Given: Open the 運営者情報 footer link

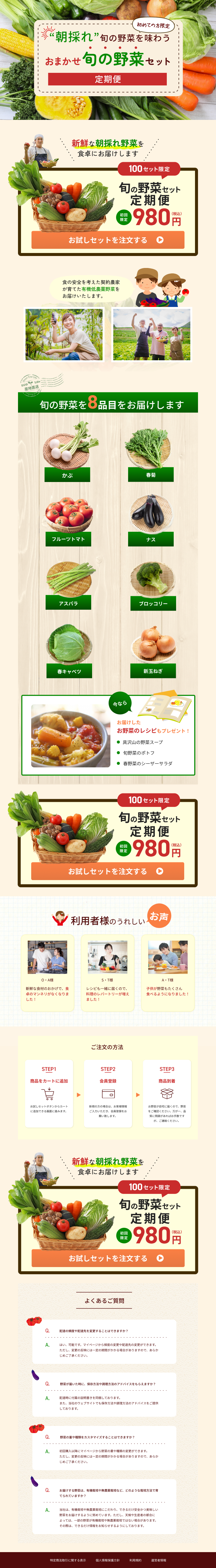Looking at the screenshot, I should tap(158, 1560).
